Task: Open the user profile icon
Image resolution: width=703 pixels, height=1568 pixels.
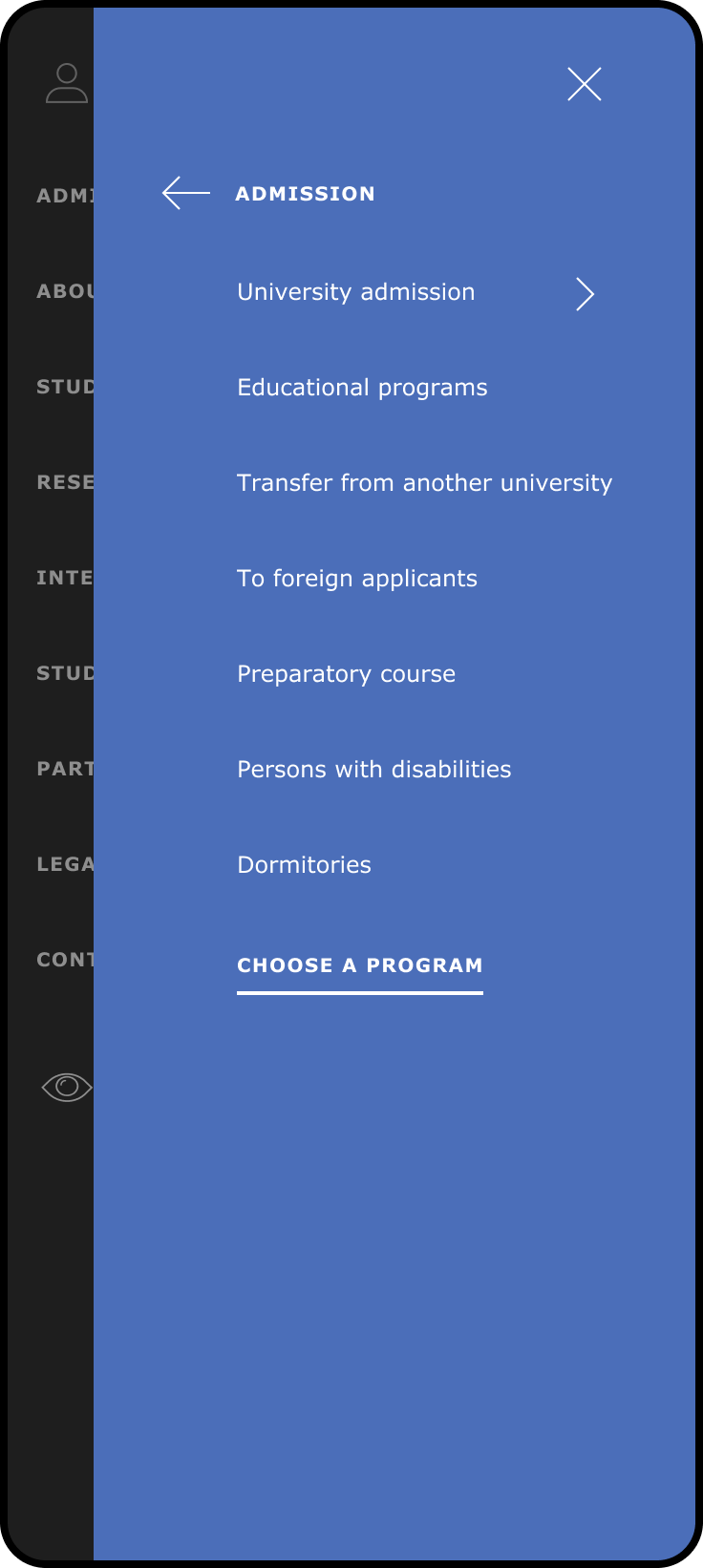Action: [66, 84]
